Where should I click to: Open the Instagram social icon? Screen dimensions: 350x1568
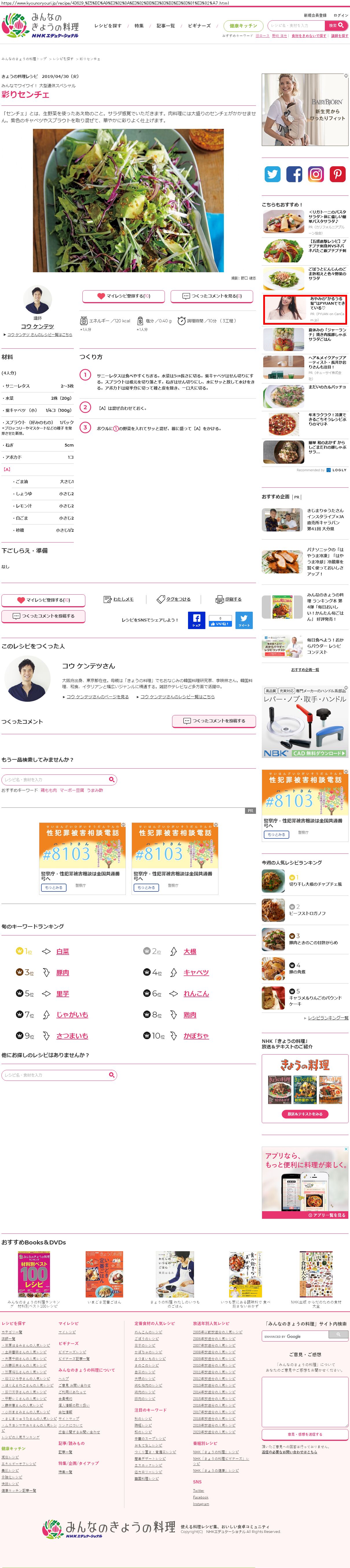(315, 174)
